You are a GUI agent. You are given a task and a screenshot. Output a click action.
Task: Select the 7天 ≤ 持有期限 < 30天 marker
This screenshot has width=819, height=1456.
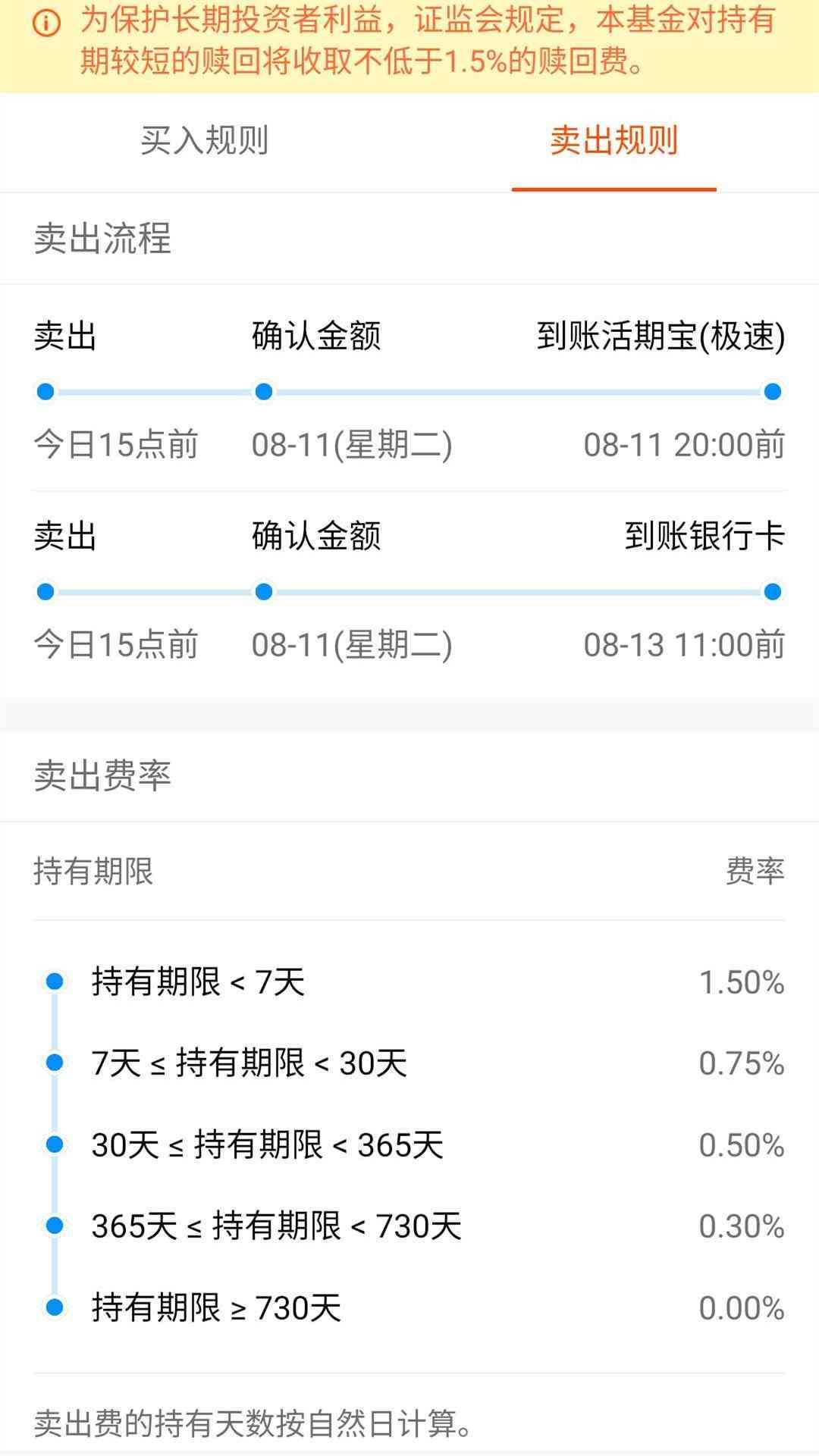pos(52,1064)
